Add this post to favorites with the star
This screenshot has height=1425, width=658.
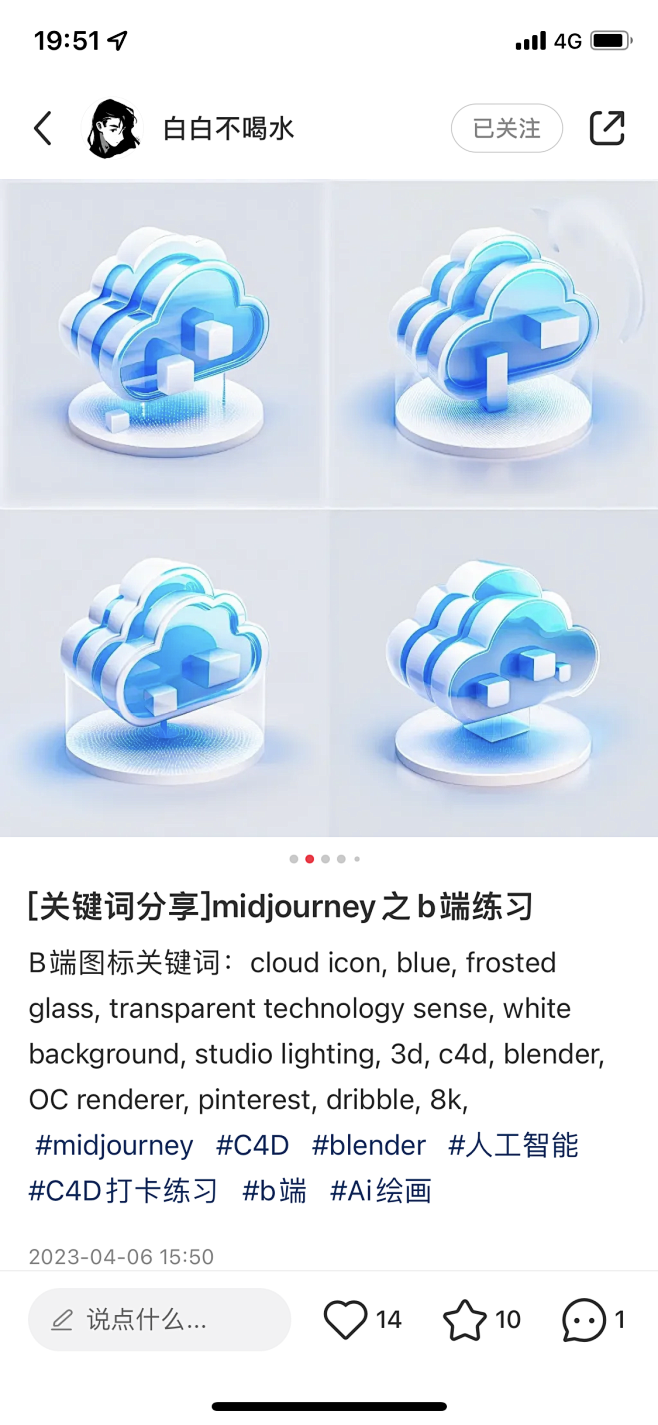click(x=465, y=1320)
